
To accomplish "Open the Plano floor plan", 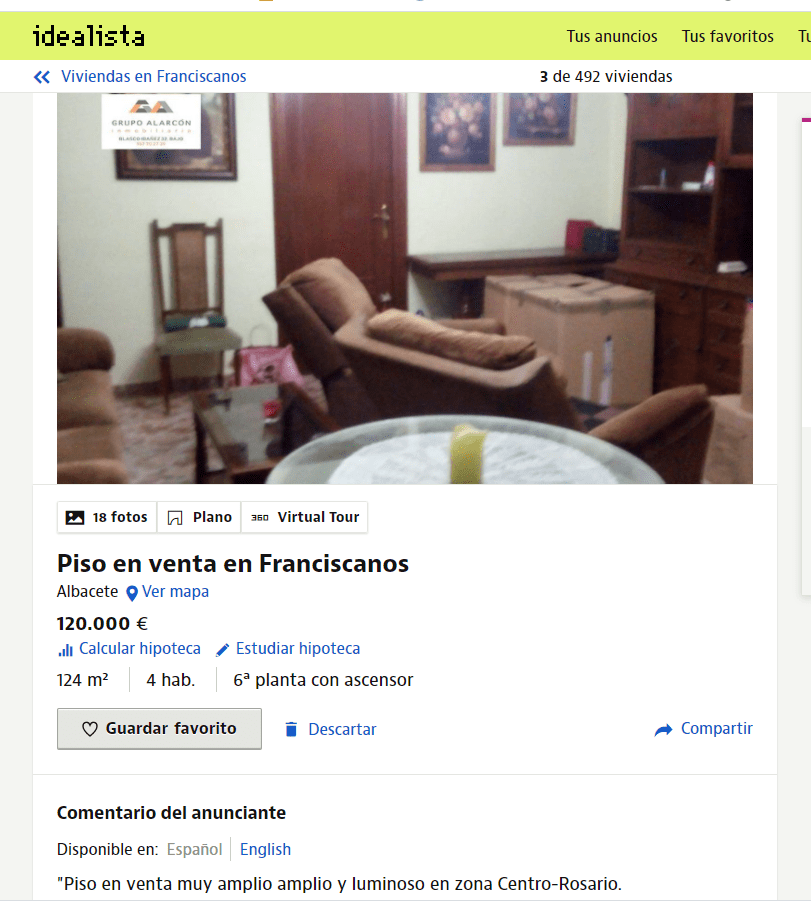I will point(200,517).
